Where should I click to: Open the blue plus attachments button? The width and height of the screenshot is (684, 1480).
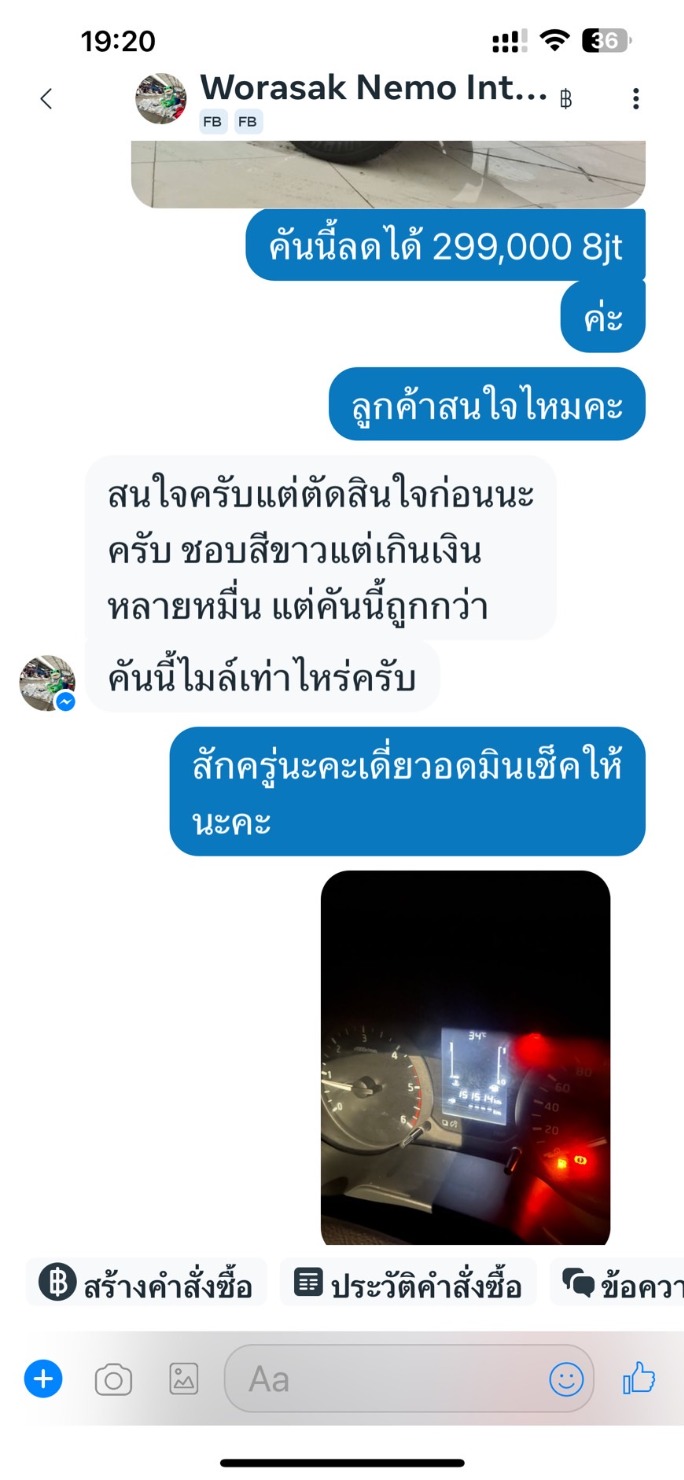tap(43, 1380)
